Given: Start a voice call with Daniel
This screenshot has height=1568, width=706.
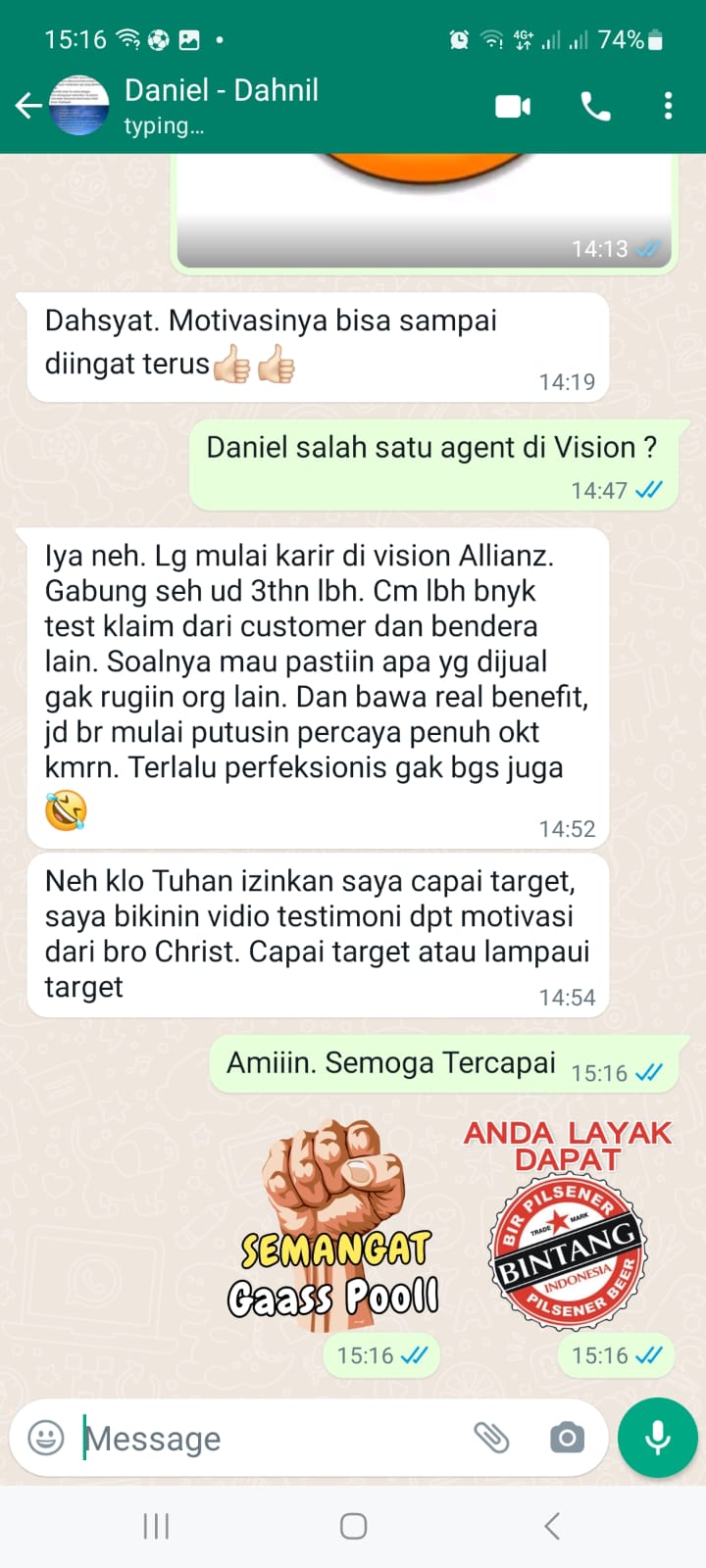Looking at the screenshot, I should point(595,106).
